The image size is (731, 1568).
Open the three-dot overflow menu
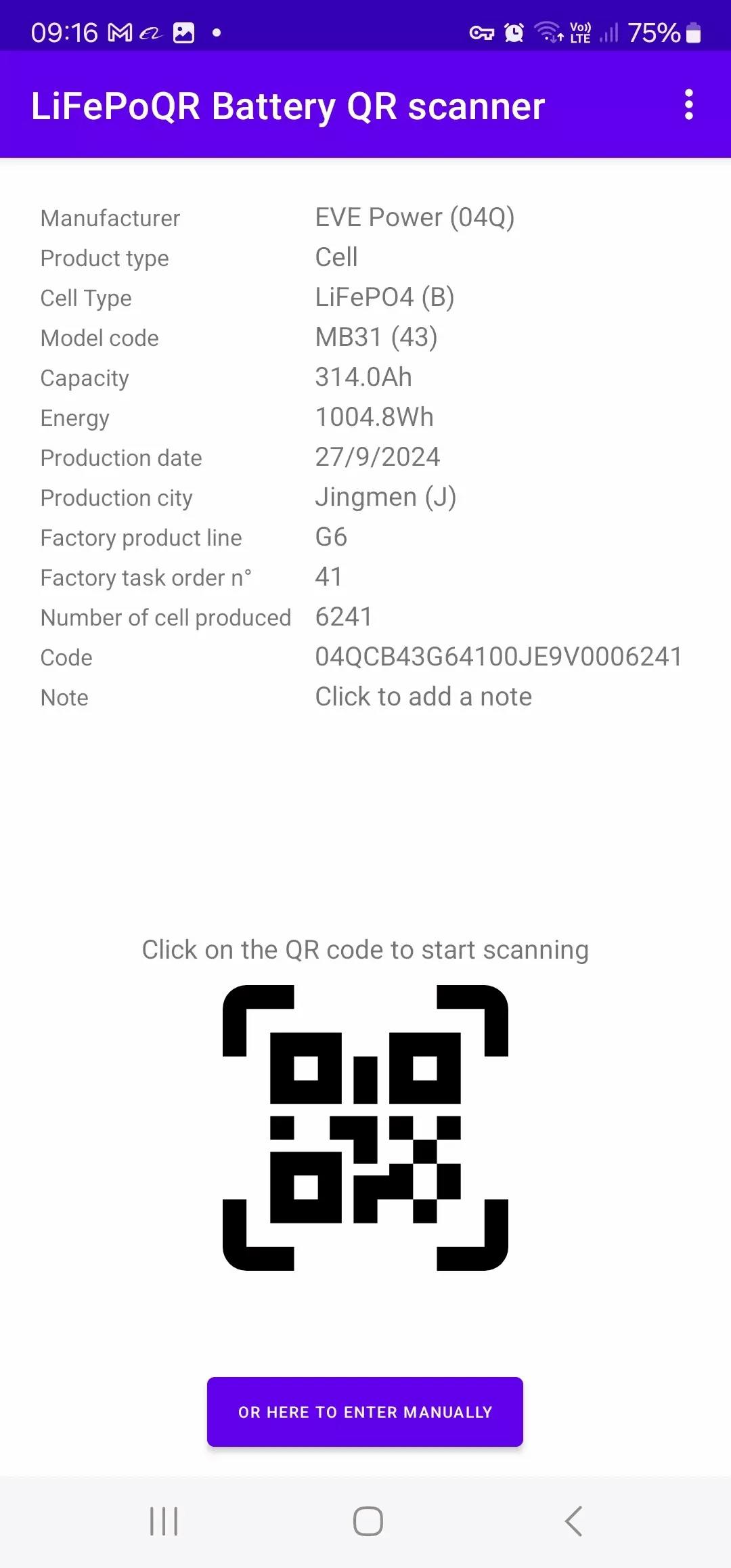688,105
